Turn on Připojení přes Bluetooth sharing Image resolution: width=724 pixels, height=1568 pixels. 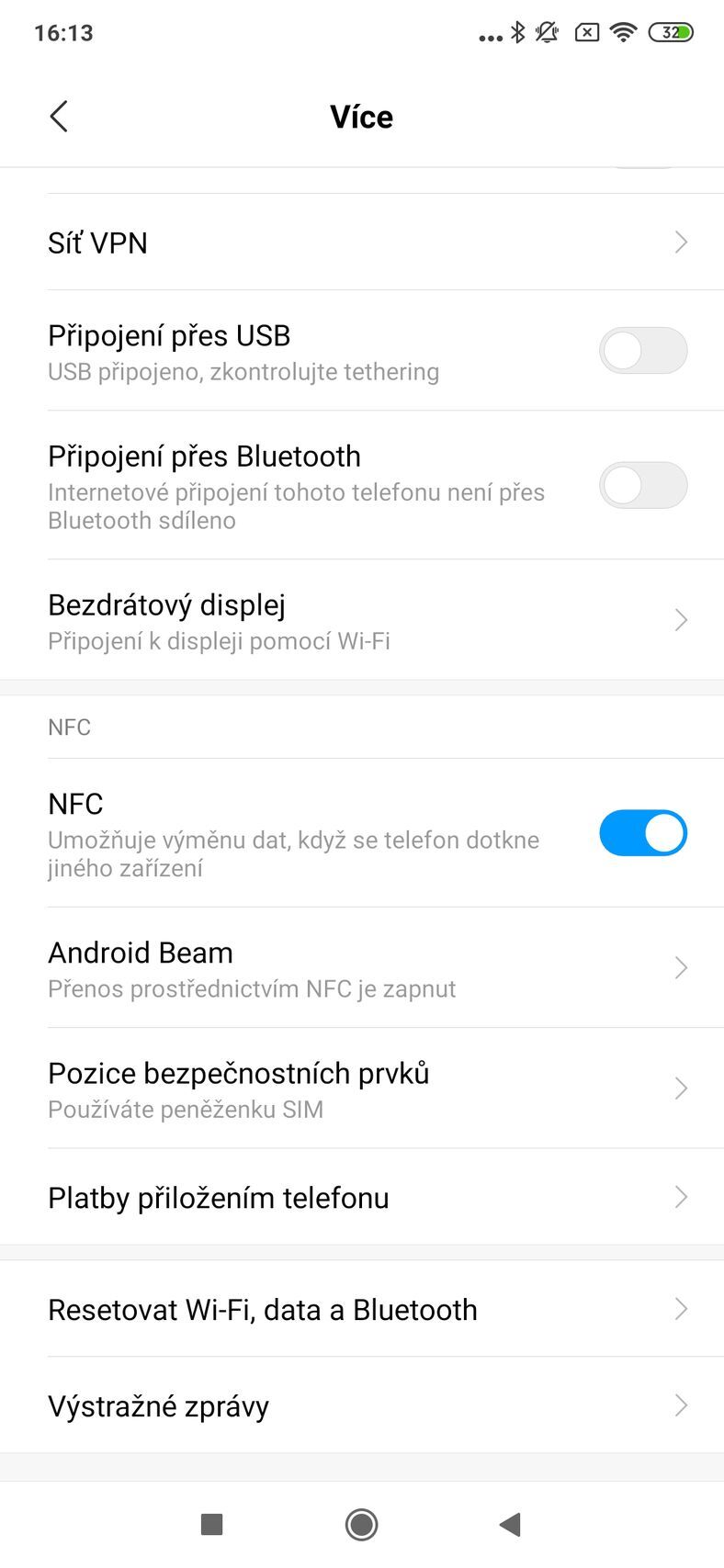pos(643,485)
